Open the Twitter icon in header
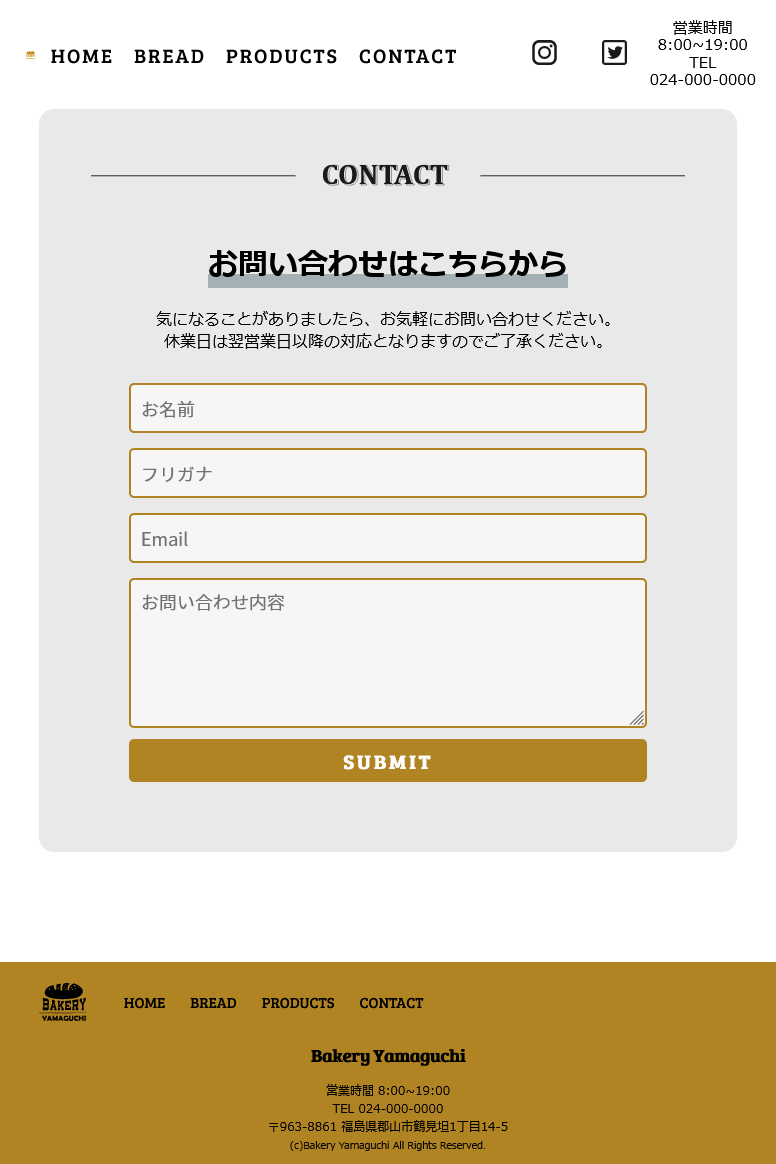The image size is (776, 1164). [614, 53]
